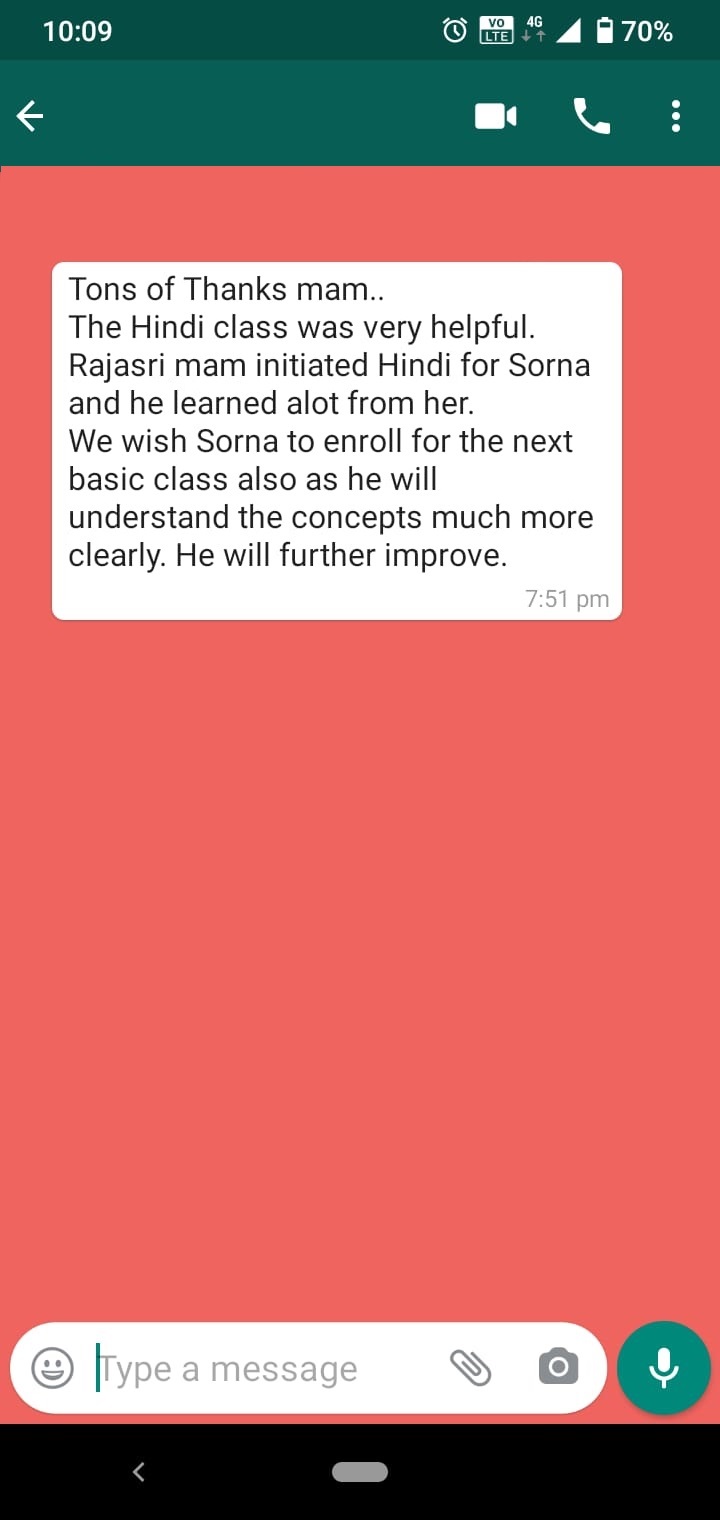Go back using the header arrow
Image resolution: width=720 pixels, height=1520 pixels.
coord(30,118)
